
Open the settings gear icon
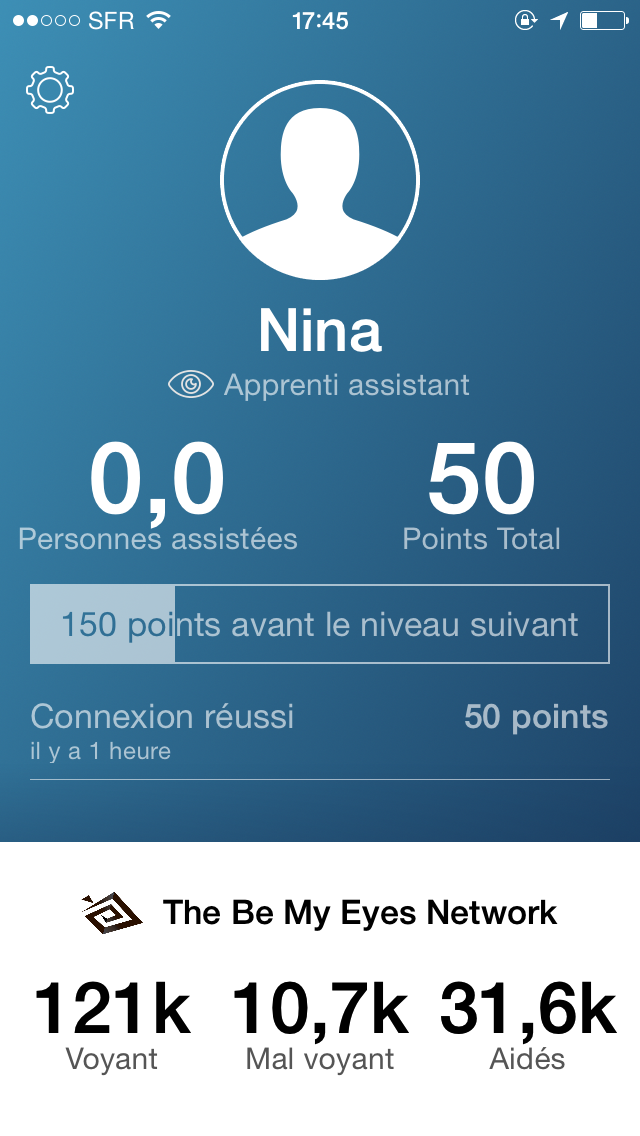50,90
